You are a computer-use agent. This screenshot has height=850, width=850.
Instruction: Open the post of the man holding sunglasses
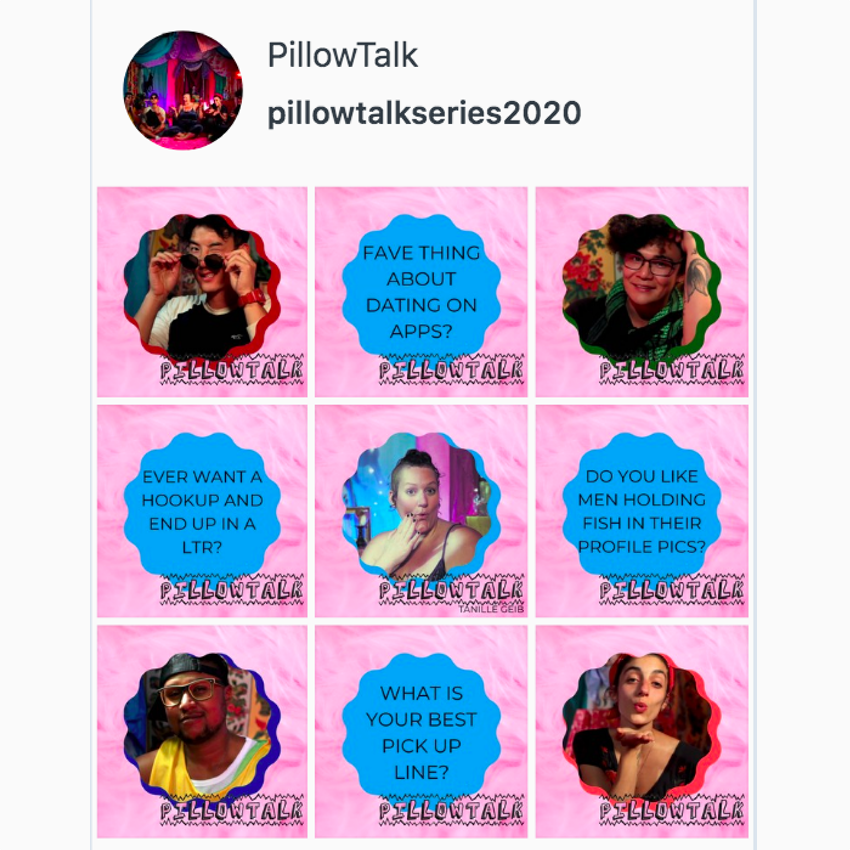[202, 292]
